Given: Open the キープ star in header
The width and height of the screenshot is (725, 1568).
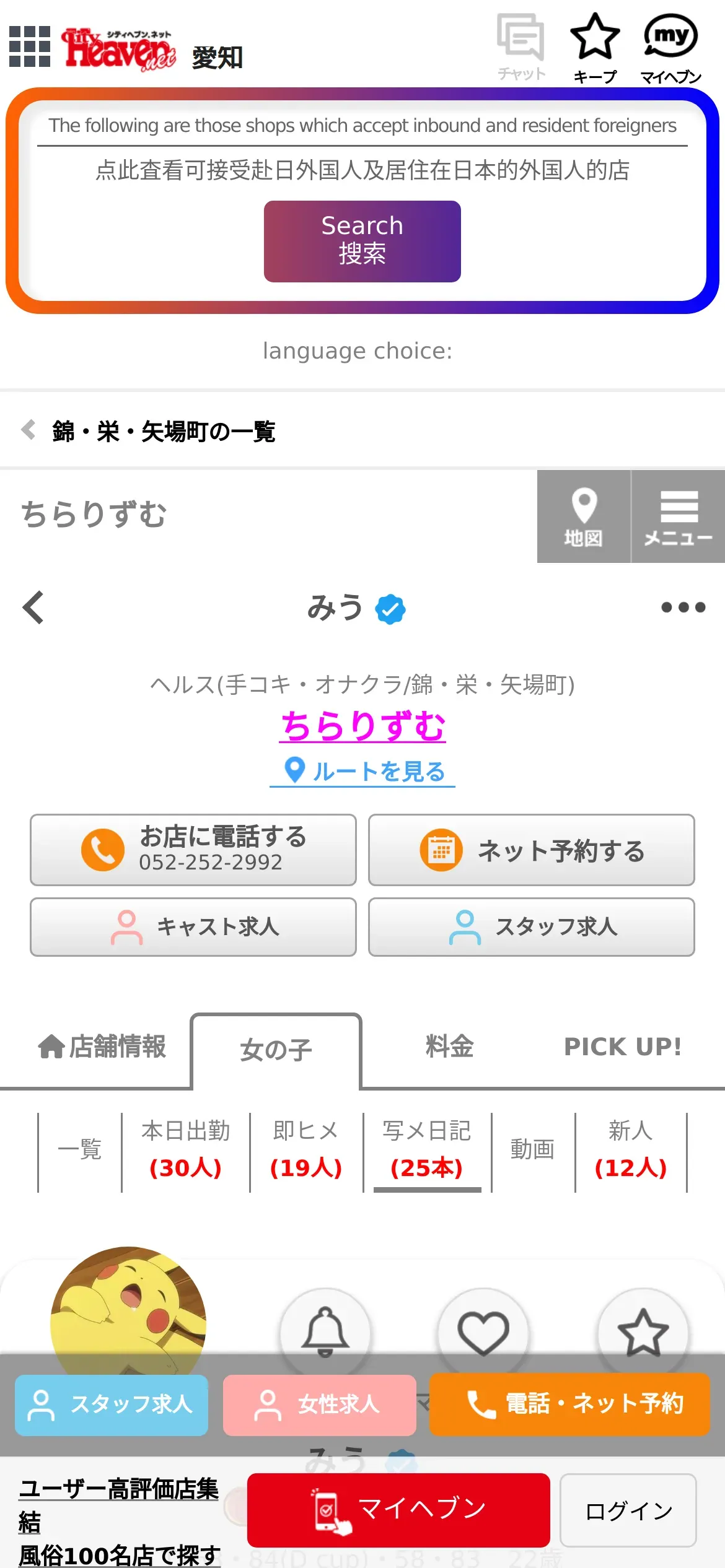Looking at the screenshot, I should coord(595,48).
